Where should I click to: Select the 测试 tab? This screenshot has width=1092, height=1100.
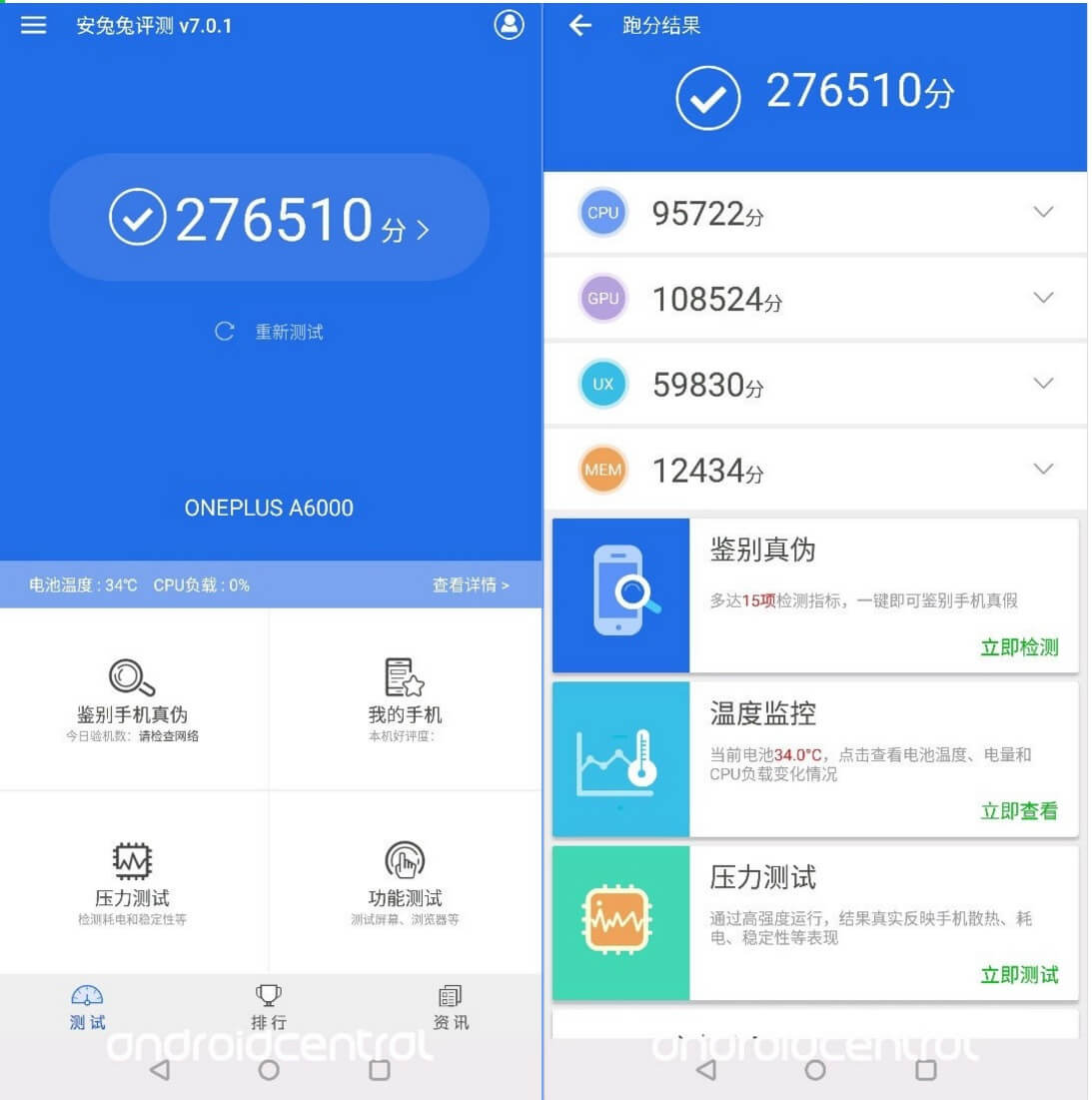pyautogui.click(x=87, y=1006)
